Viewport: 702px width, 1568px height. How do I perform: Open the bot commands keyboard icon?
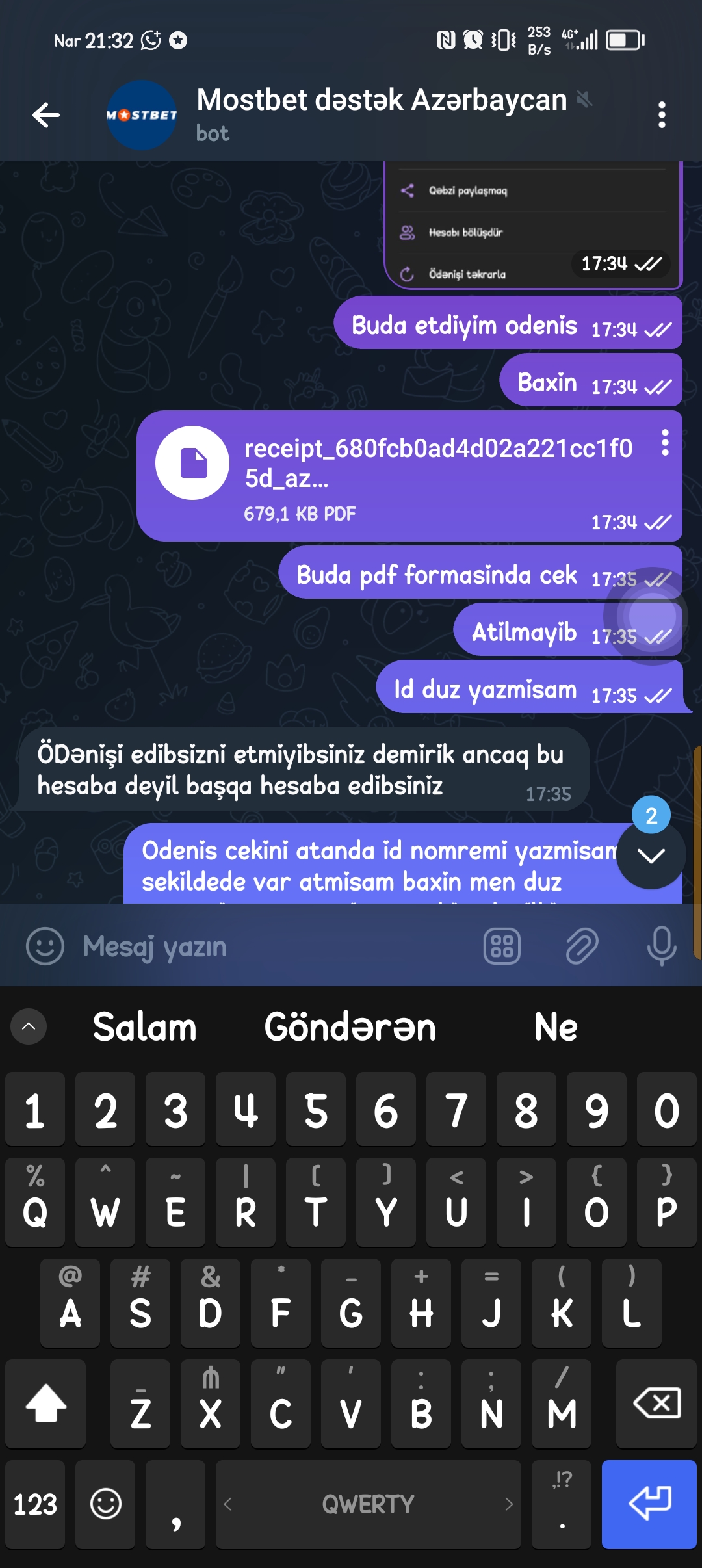coord(502,946)
